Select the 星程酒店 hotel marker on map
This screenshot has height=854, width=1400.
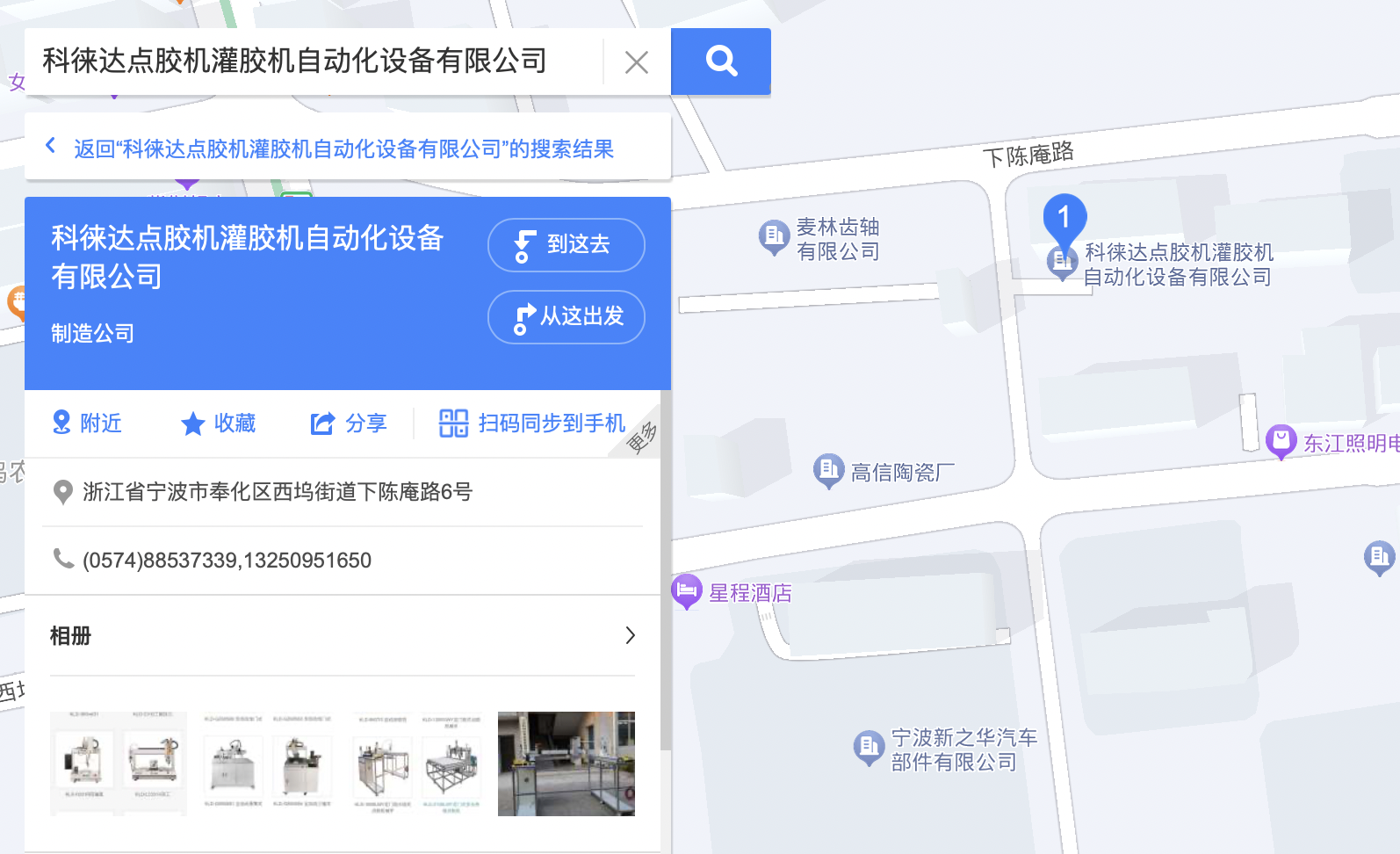pyautogui.click(x=686, y=590)
